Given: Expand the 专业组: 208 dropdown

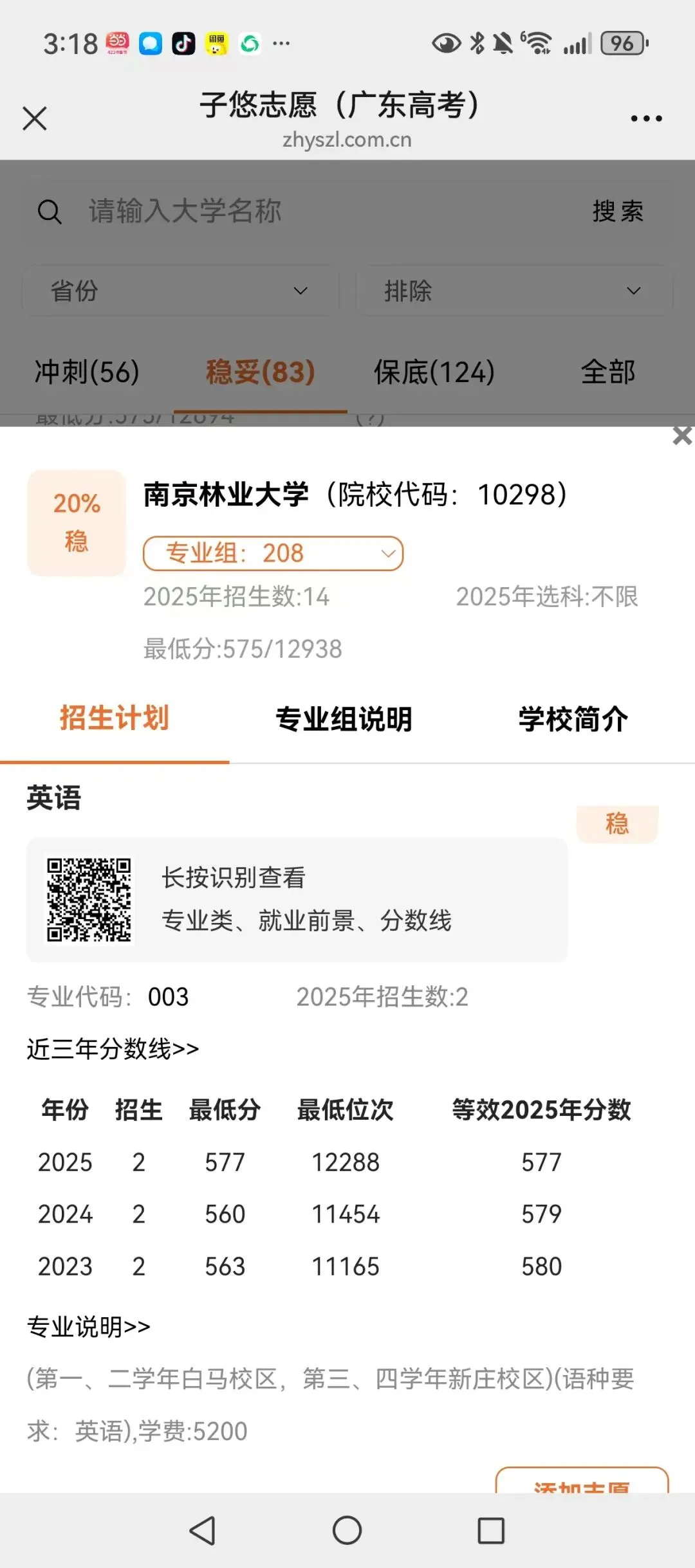Looking at the screenshot, I should [x=273, y=553].
